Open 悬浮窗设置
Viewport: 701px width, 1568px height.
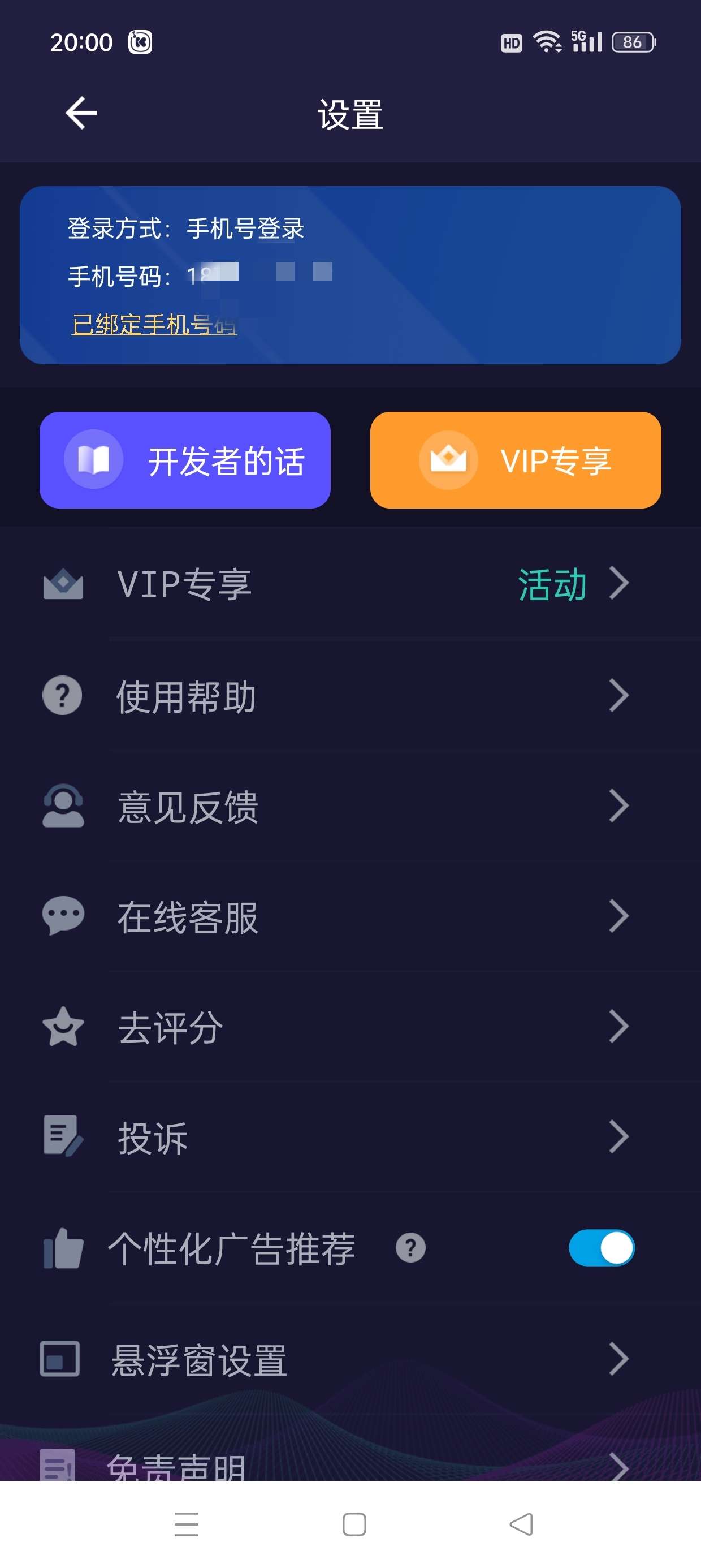(x=350, y=1359)
